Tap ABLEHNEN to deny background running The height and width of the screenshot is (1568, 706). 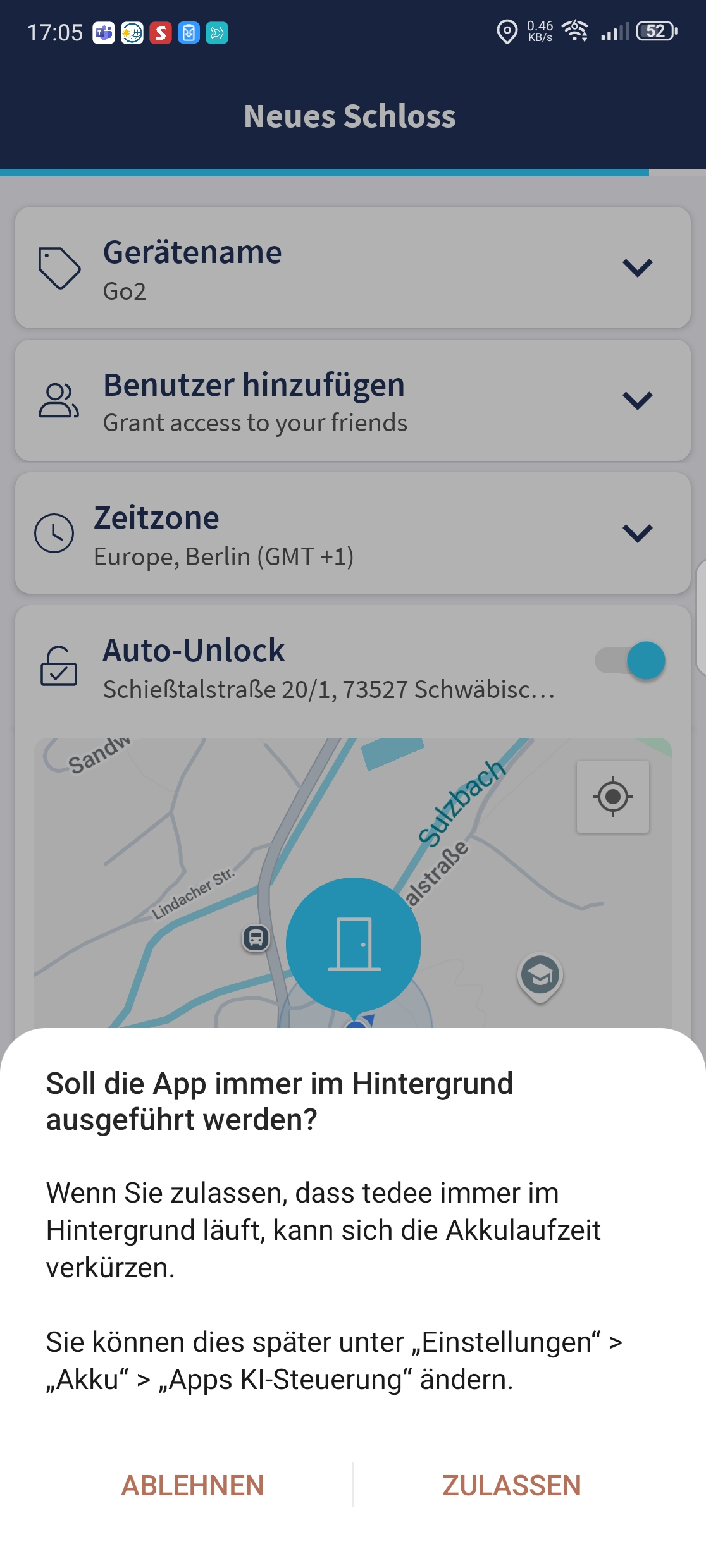(x=192, y=1485)
